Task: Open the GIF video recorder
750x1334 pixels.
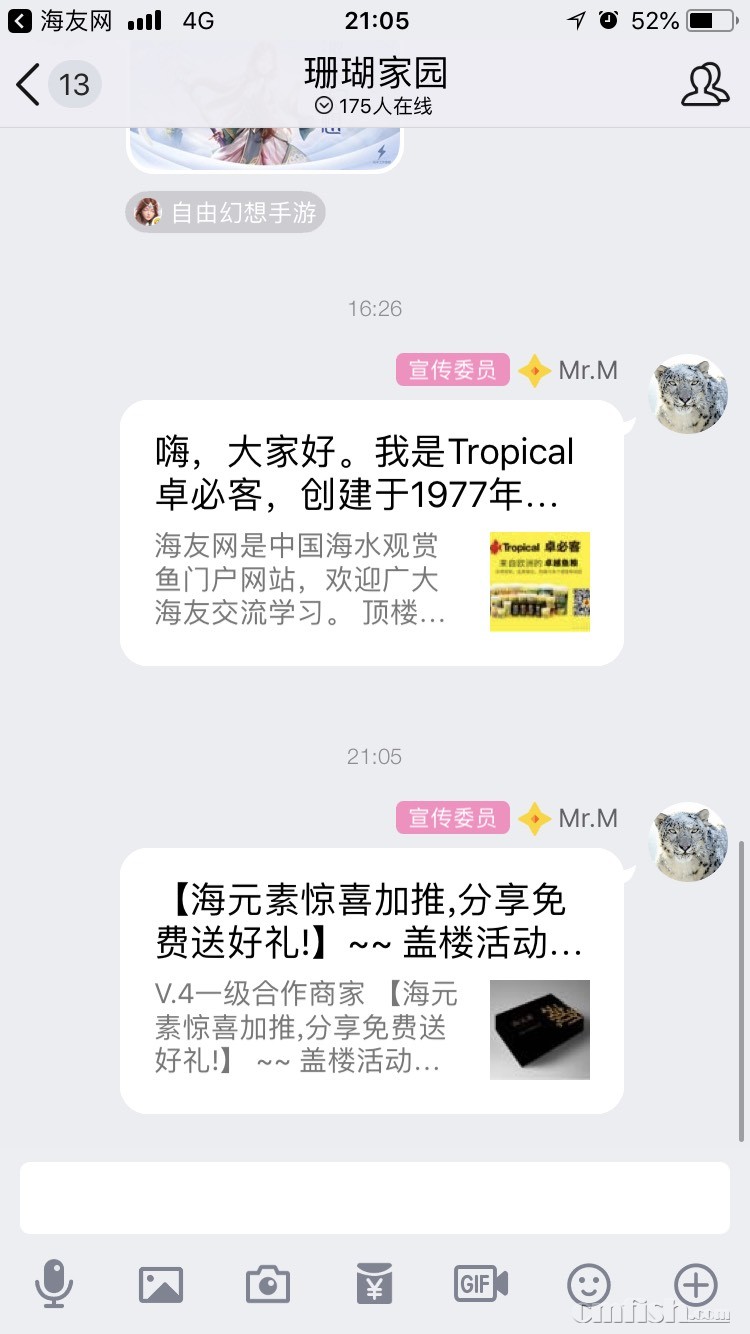Action: point(481,1283)
